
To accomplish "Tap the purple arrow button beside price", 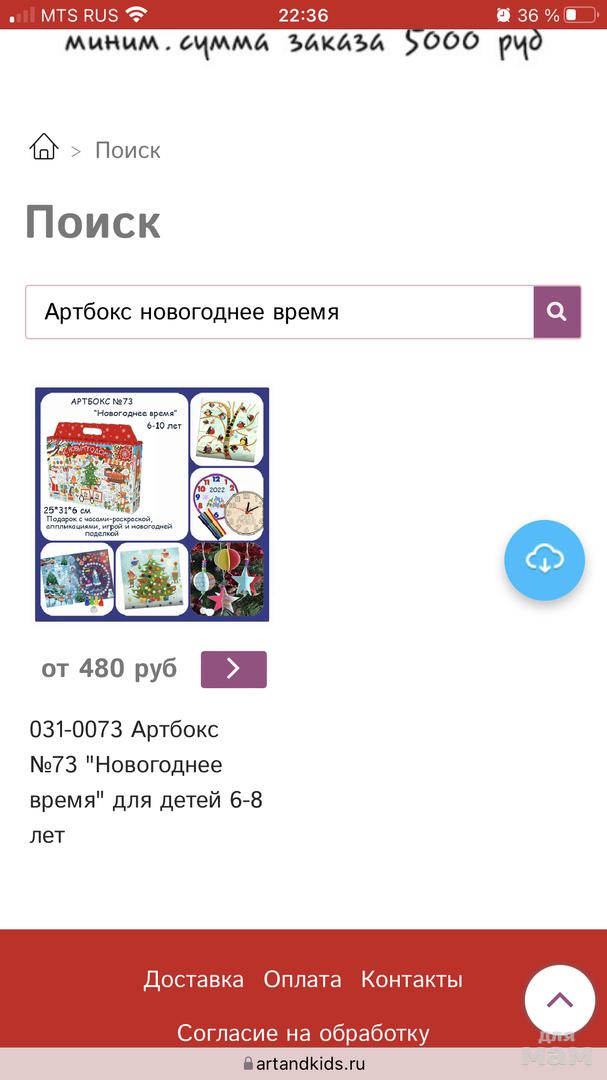I will [x=233, y=669].
